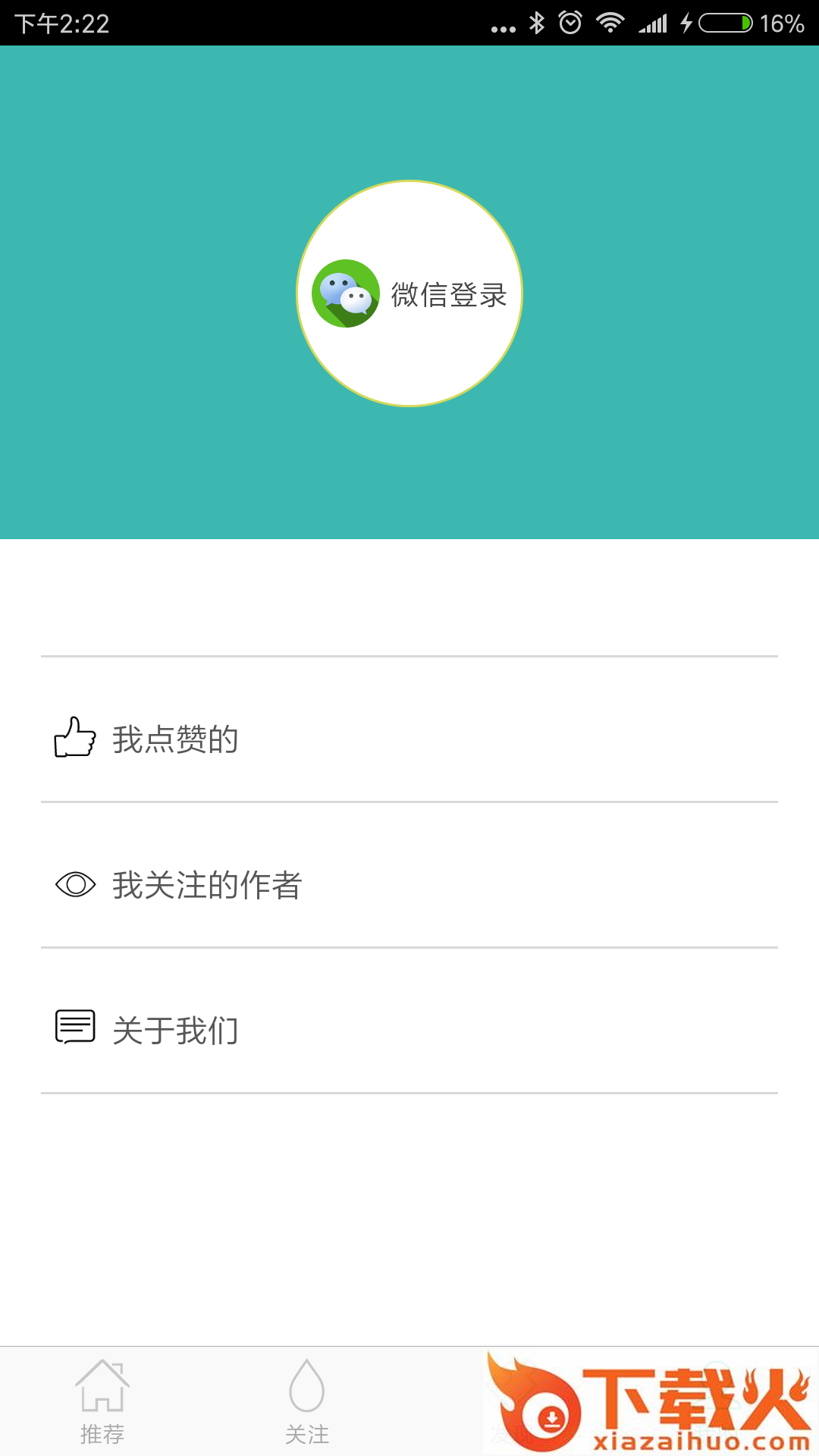Viewport: 819px width, 1456px height.
Task: Go to the 关注 tab
Action: 307,1402
